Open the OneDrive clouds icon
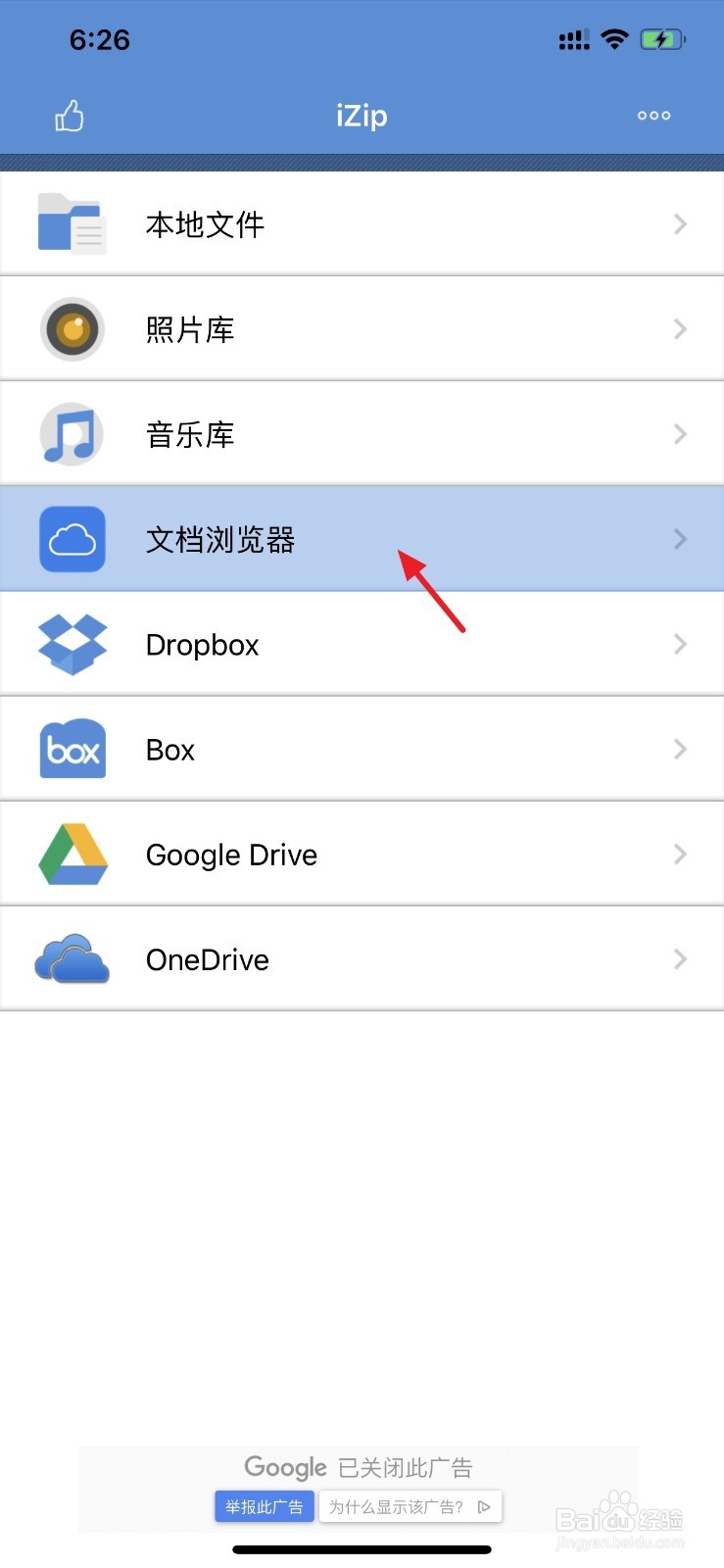 (72, 958)
